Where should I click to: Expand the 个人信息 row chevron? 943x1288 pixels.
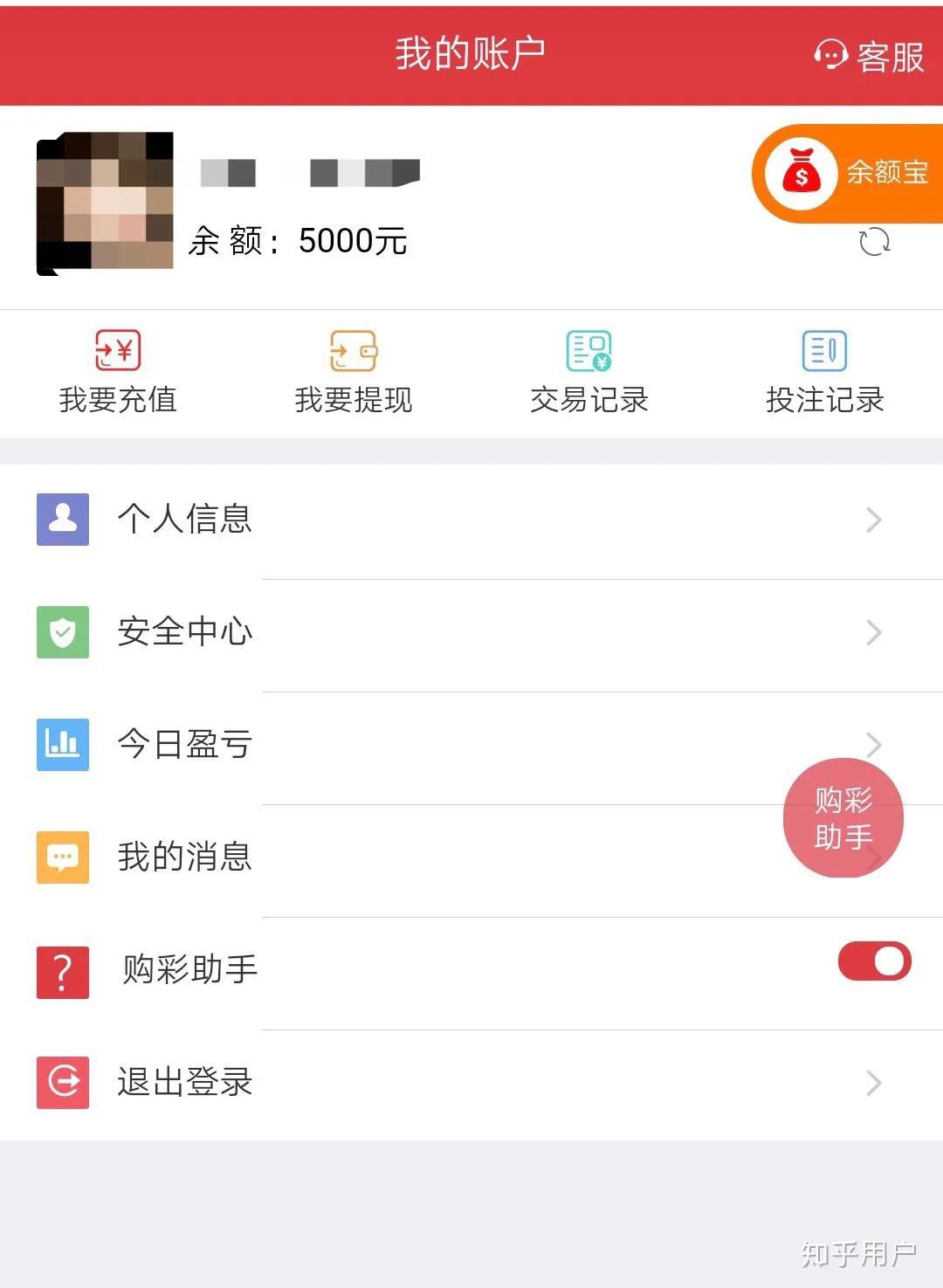coord(873,520)
